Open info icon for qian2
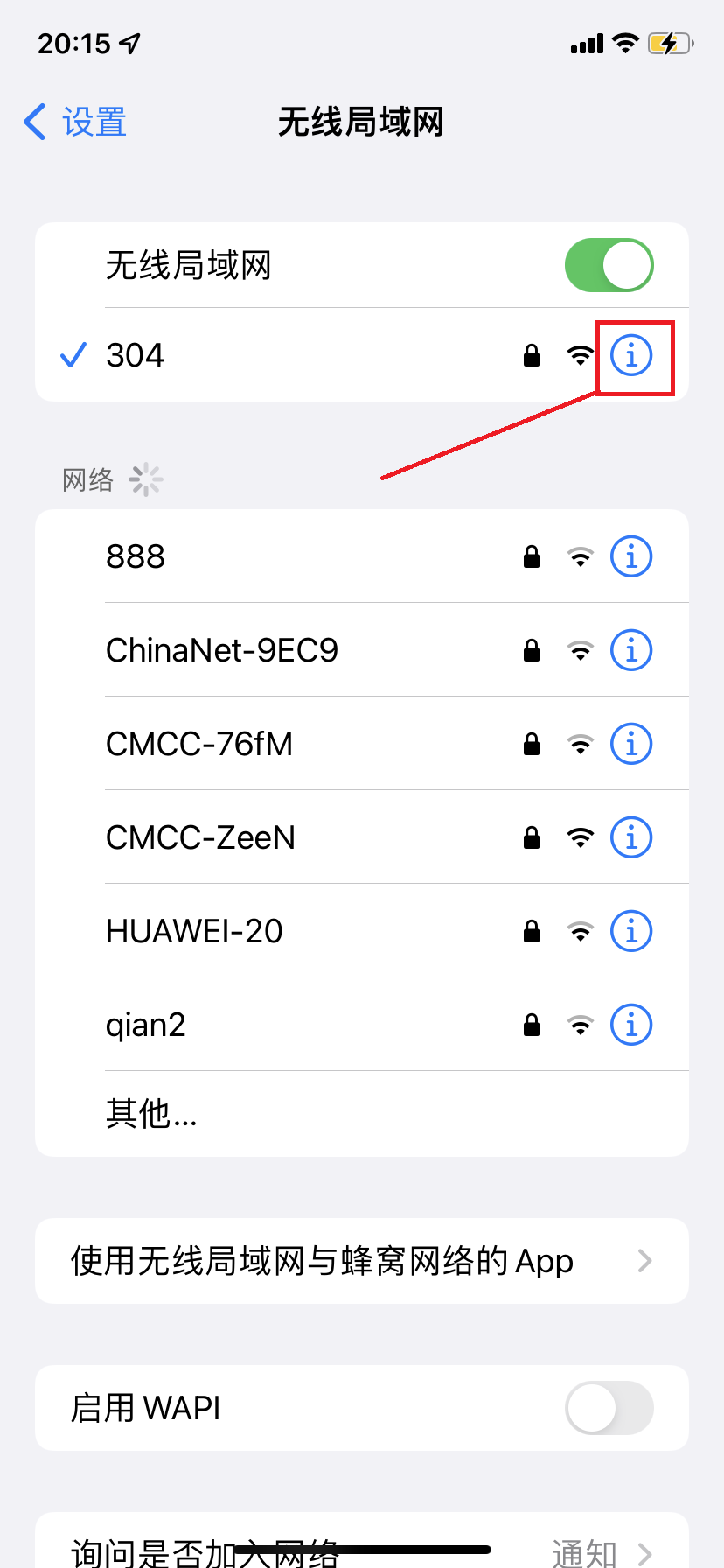This screenshot has height=1568, width=724. 631,1025
